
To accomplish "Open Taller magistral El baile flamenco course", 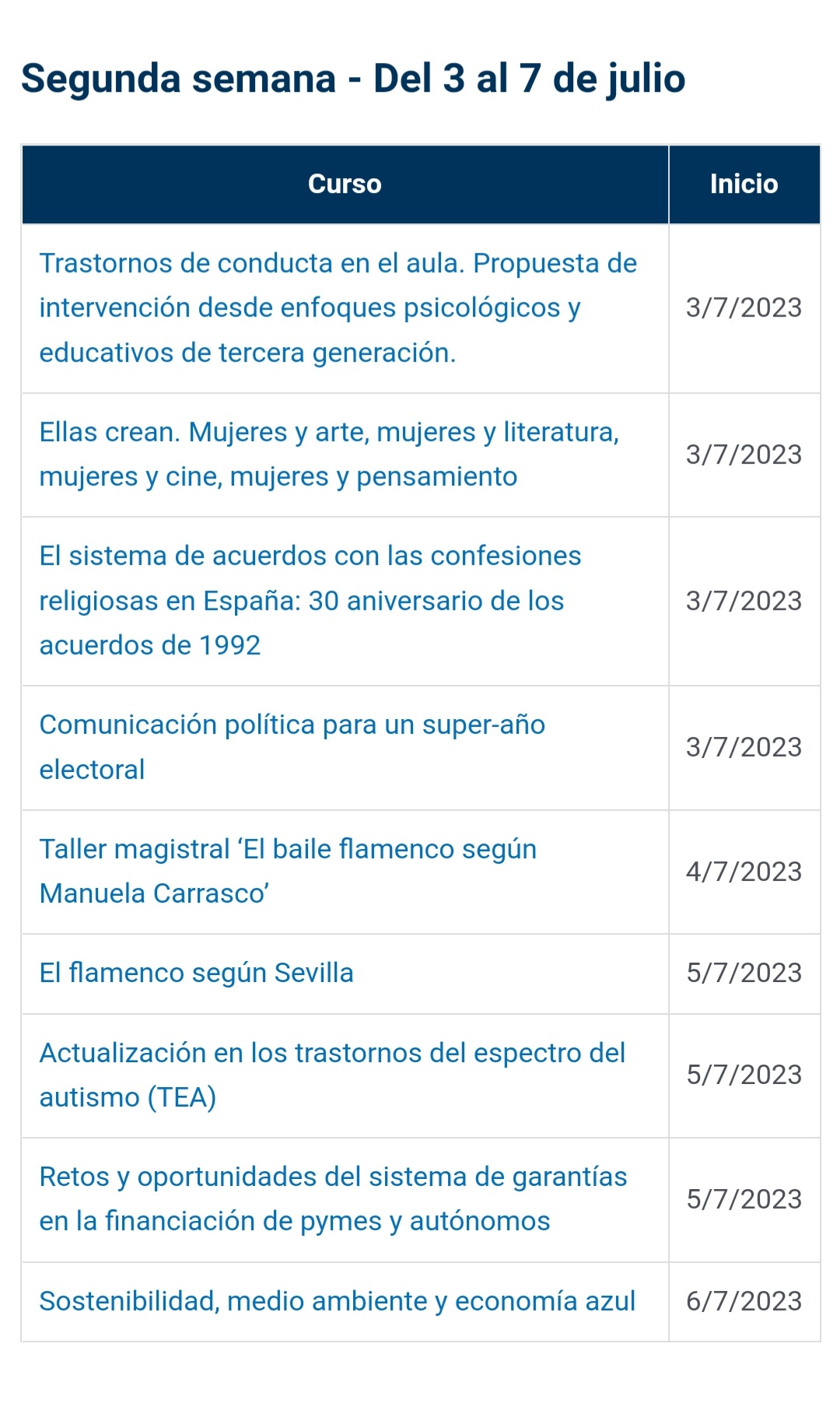I will click(x=288, y=850).
